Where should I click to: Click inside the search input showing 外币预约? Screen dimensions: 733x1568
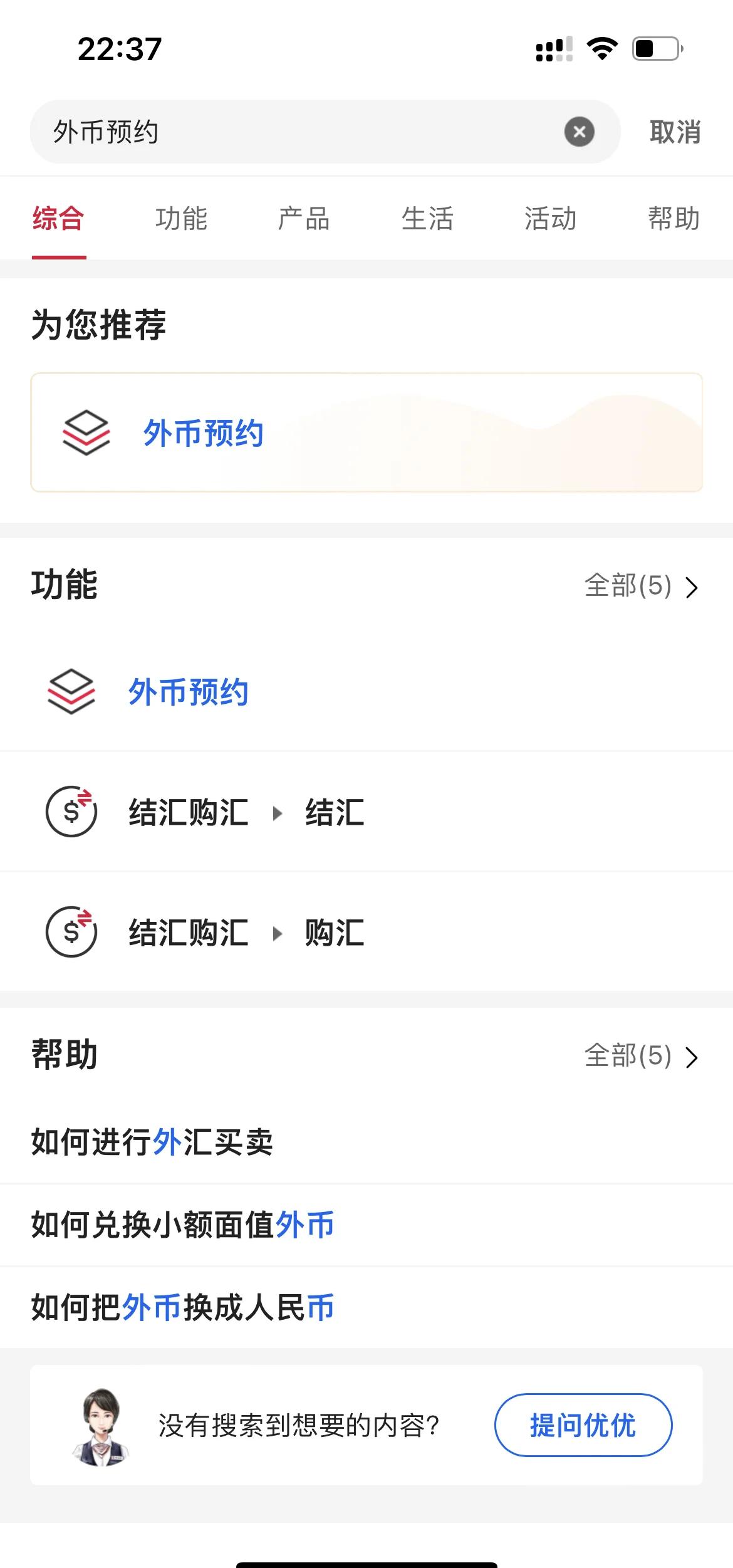(251, 132)
